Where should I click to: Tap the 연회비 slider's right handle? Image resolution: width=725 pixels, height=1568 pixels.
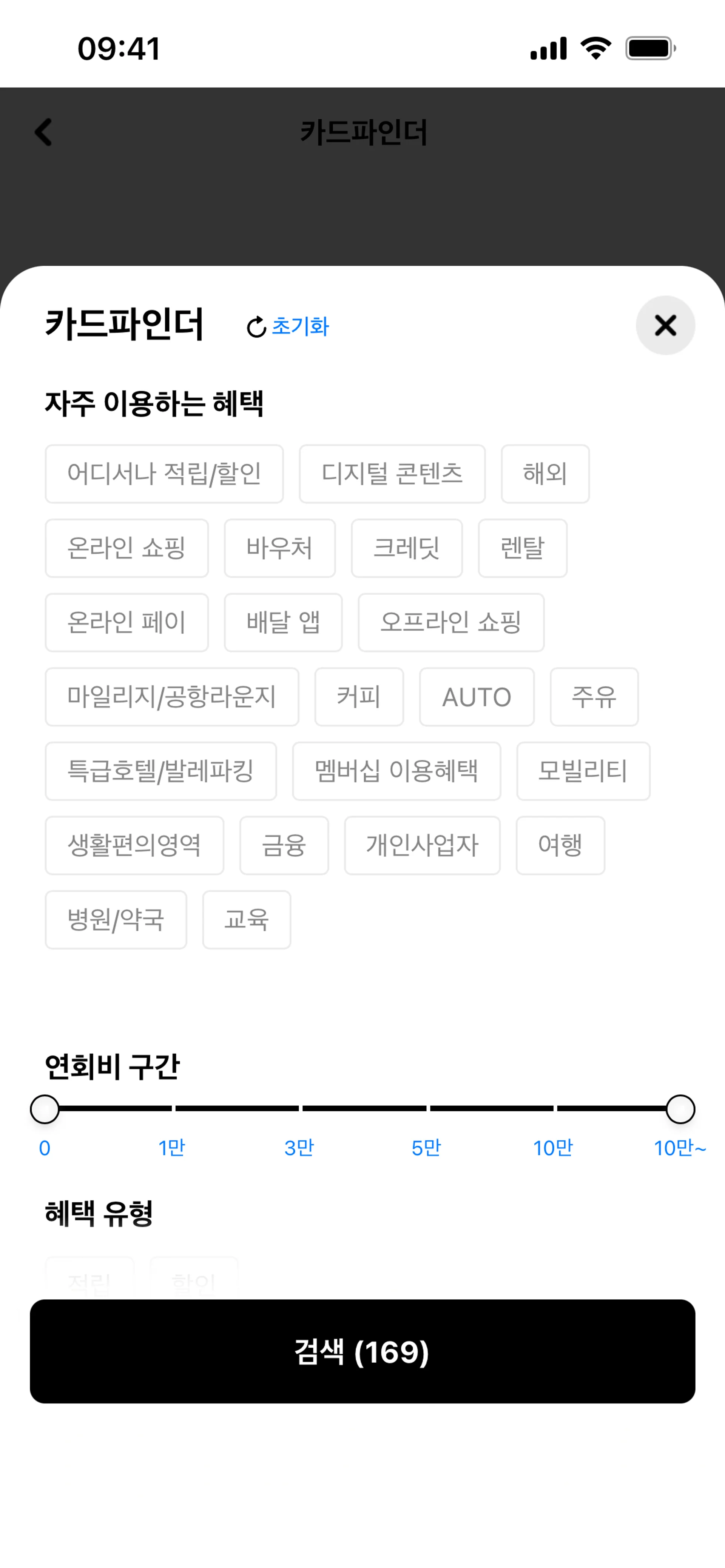tap(680, 1108)
